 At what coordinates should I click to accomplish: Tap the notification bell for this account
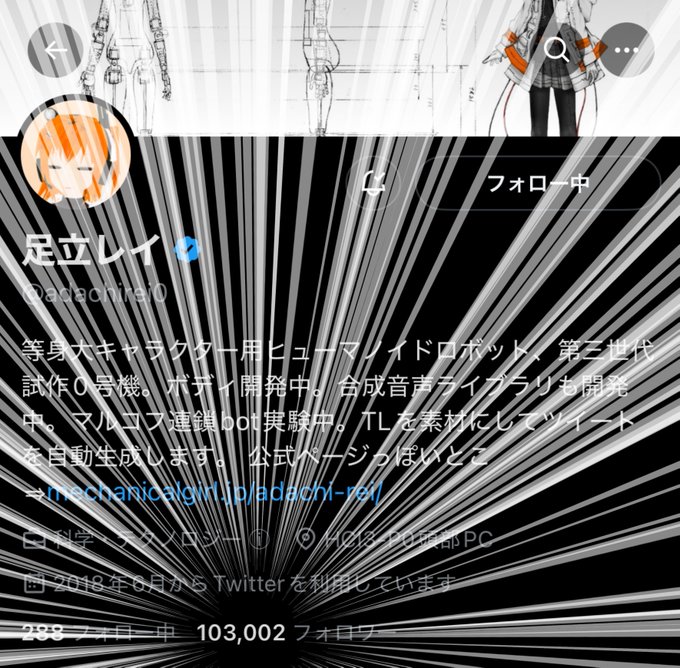point(374,184)
